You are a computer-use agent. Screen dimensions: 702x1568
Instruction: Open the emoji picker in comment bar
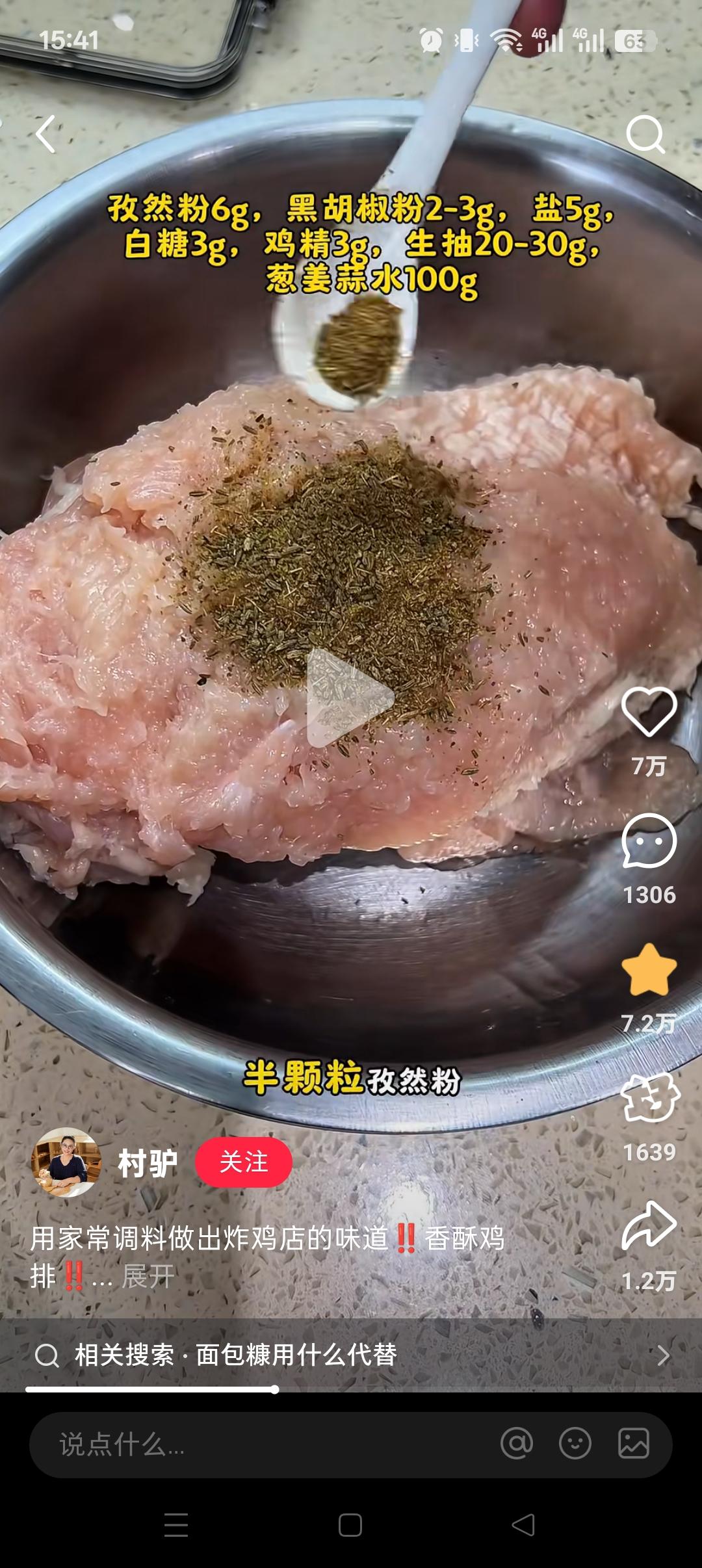point(575,1444)
